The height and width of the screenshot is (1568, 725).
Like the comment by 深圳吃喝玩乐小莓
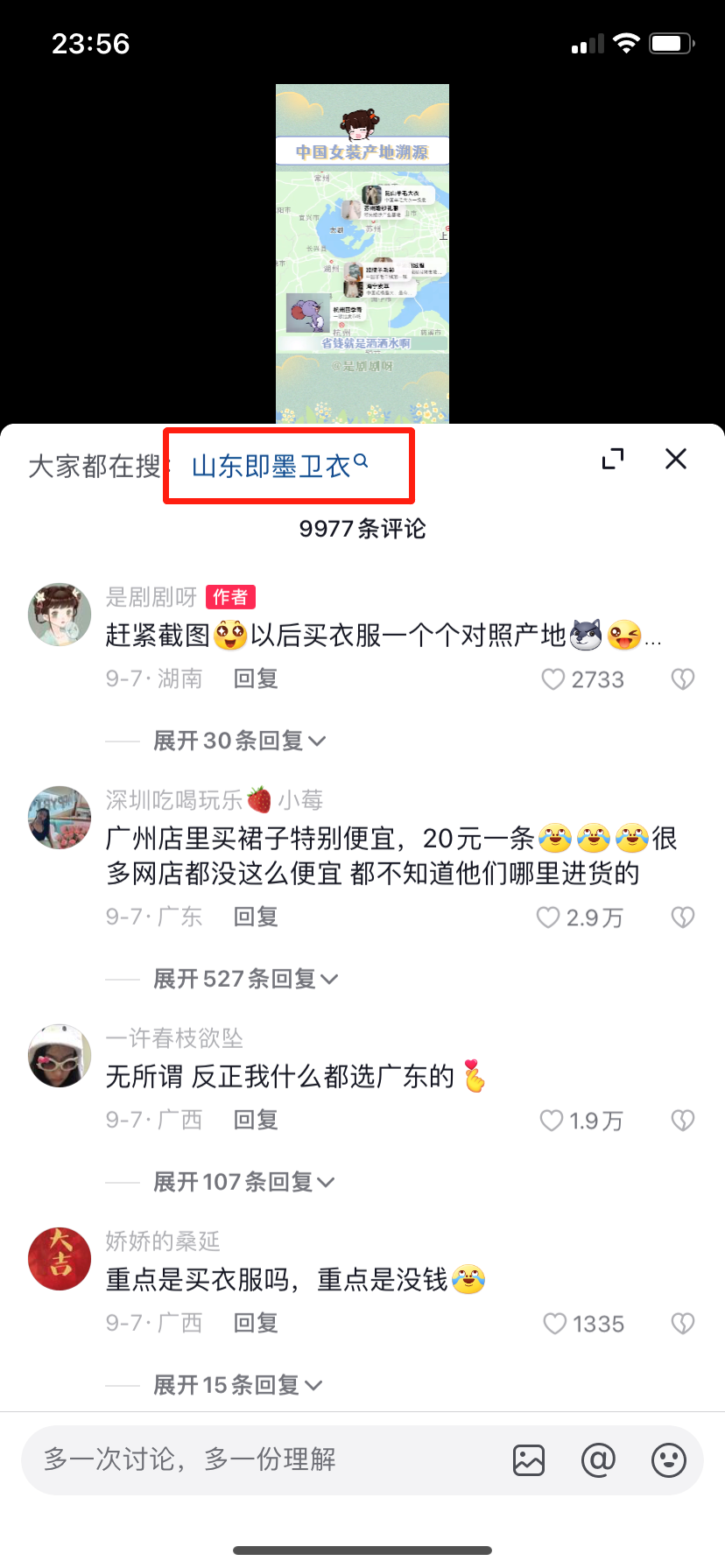[548, 918]
